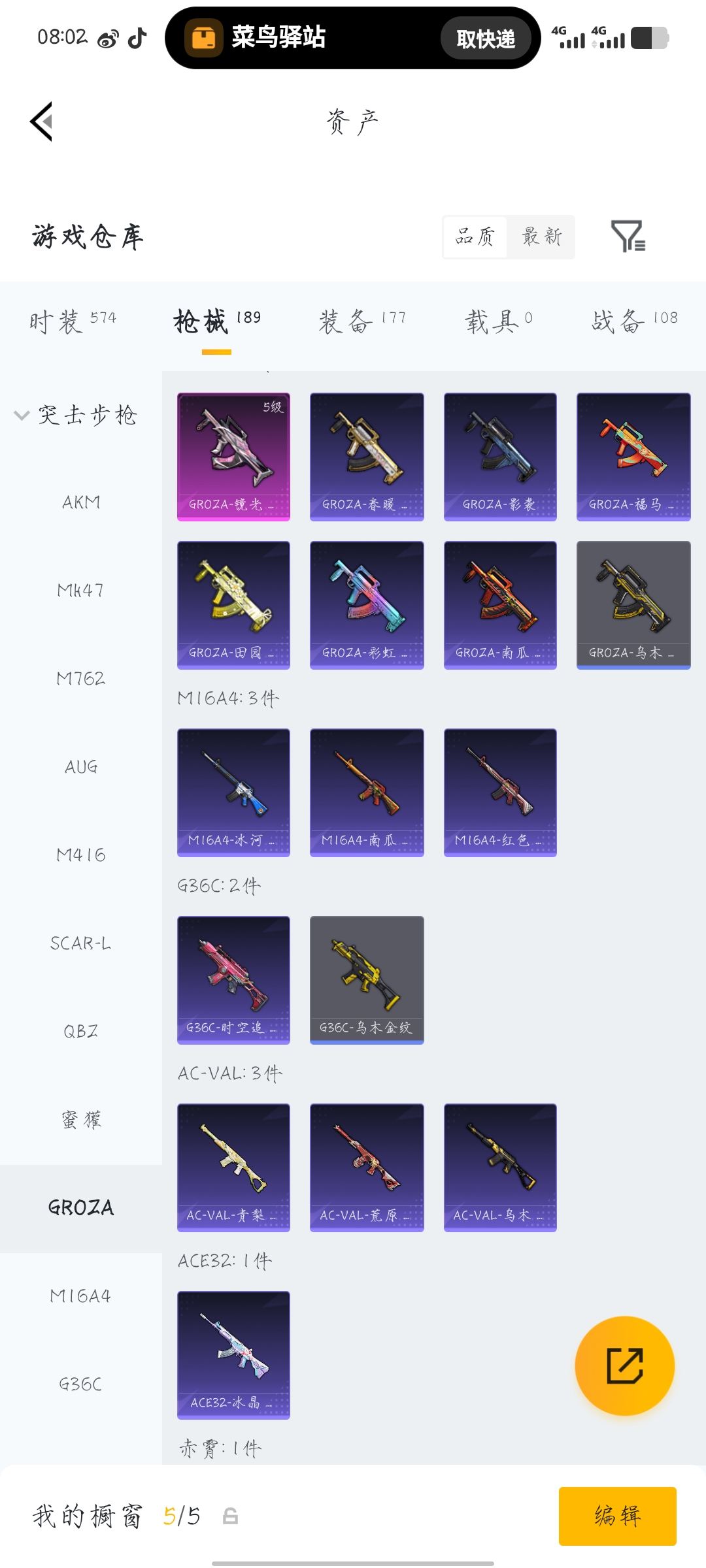Select SCAR-L in the weapon sidebar
The height and width of the screenshot is (1568, 706).
pos(81,943)
